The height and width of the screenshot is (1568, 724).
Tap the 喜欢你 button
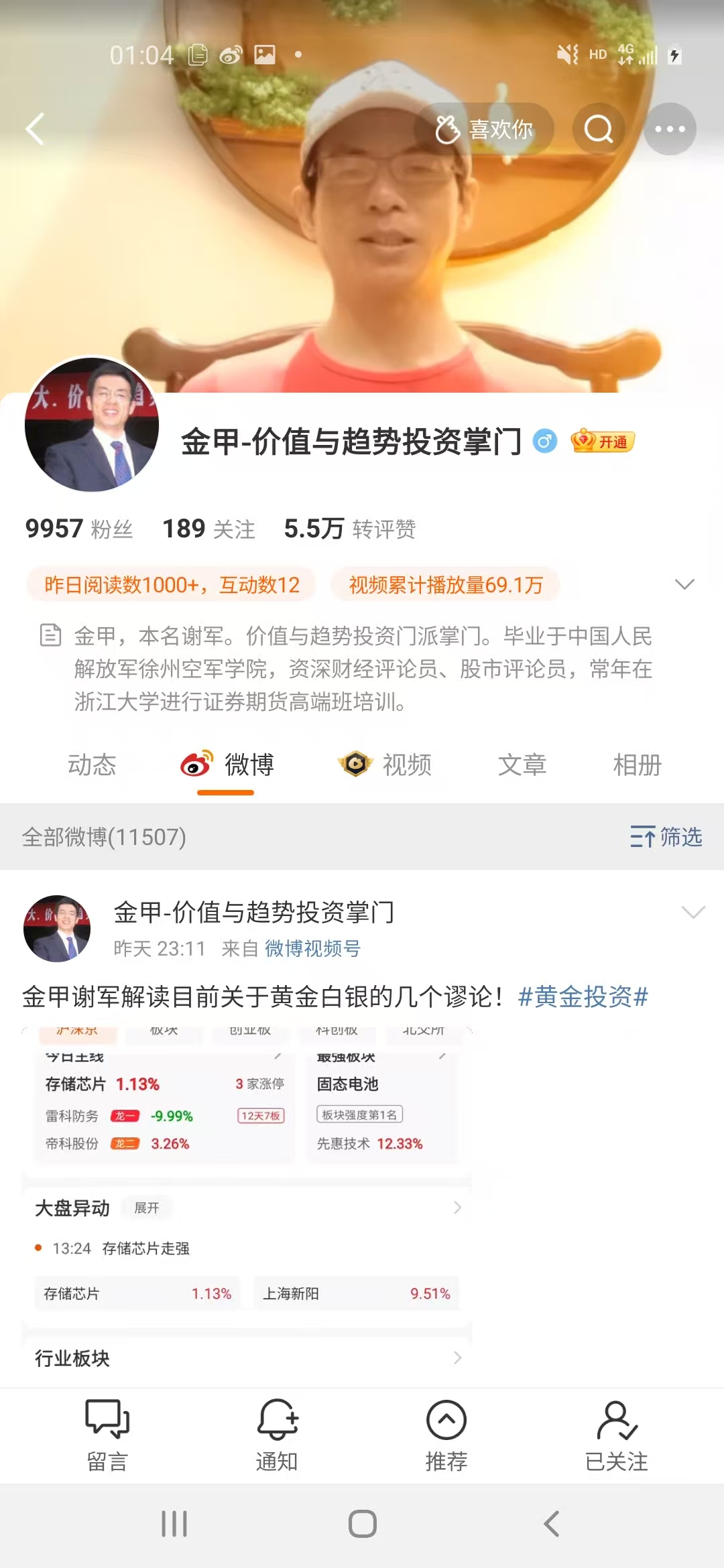click(x=484, y=129)
